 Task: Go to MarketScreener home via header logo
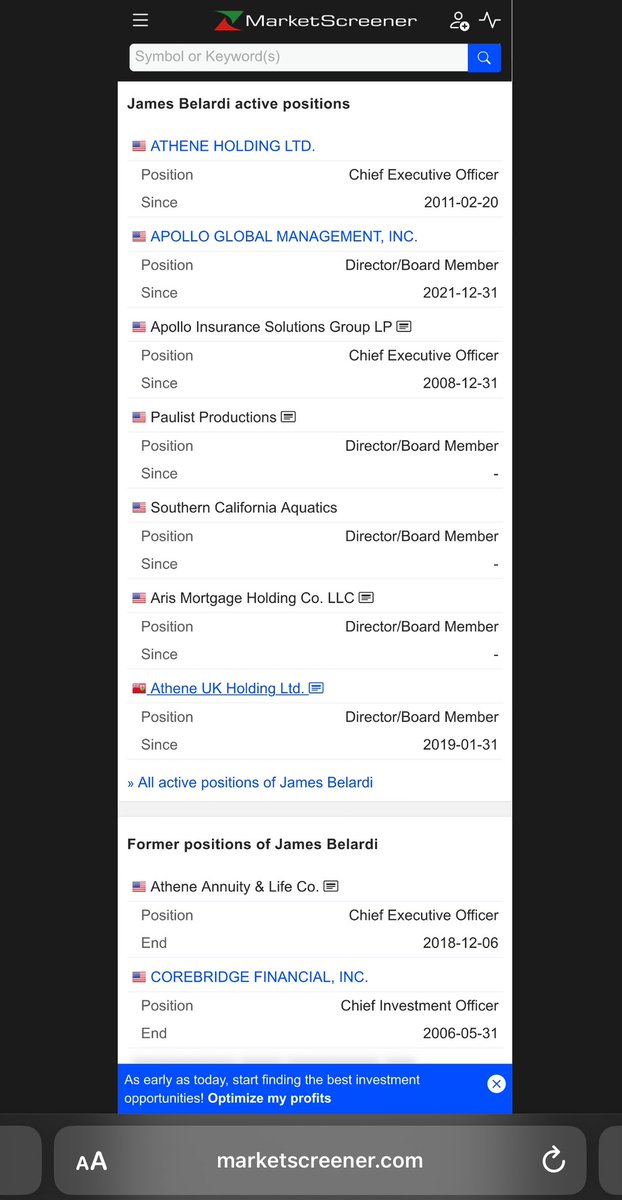(x=316, y=21)
